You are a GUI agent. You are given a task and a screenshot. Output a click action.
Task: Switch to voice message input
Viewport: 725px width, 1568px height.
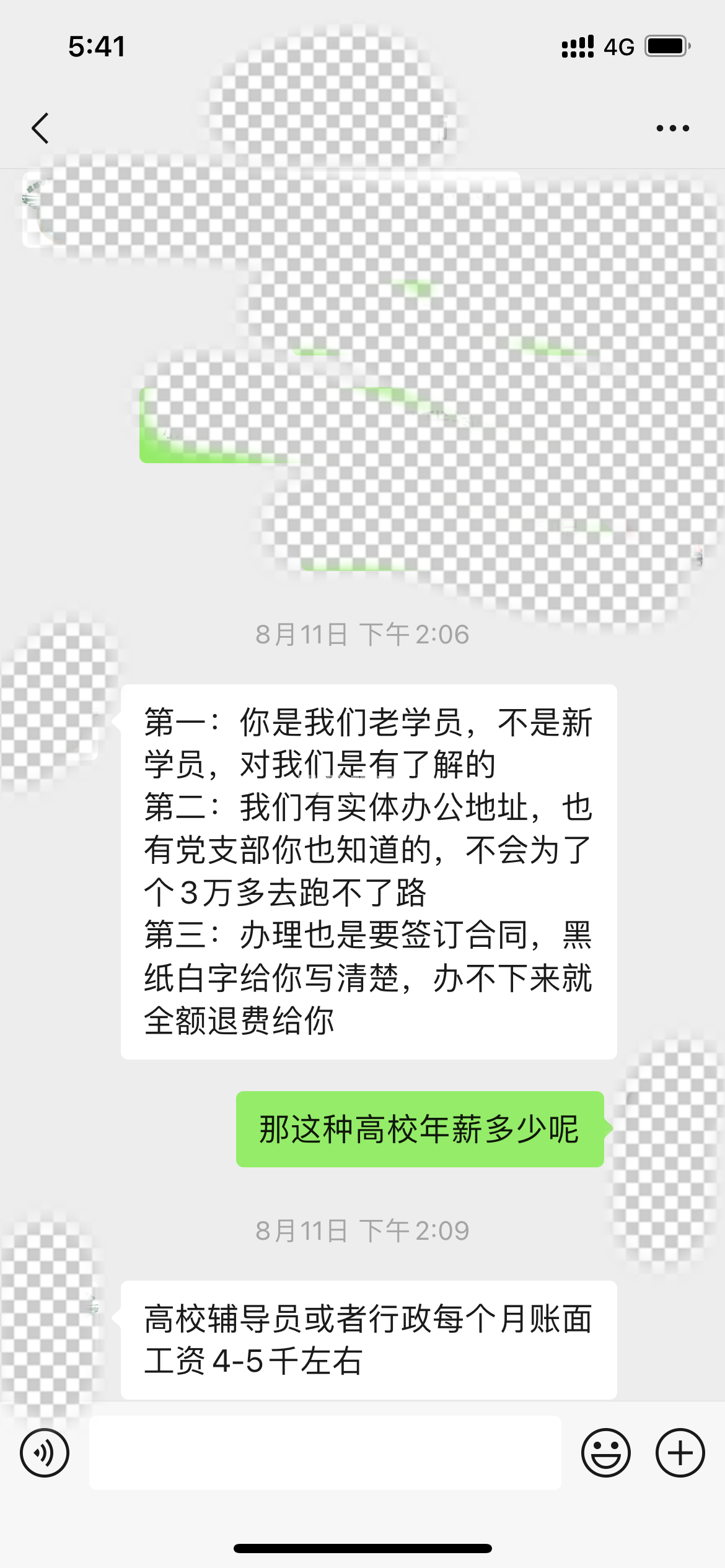coord(45,1453)
